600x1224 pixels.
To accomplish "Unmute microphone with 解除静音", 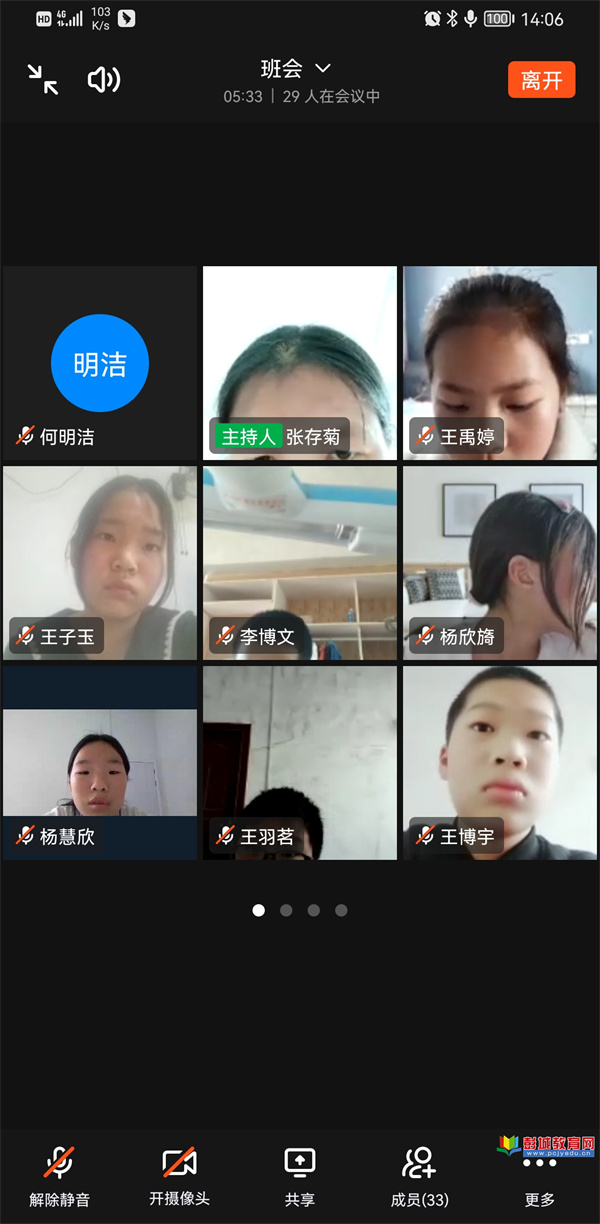I will [x=60, y=1176].
